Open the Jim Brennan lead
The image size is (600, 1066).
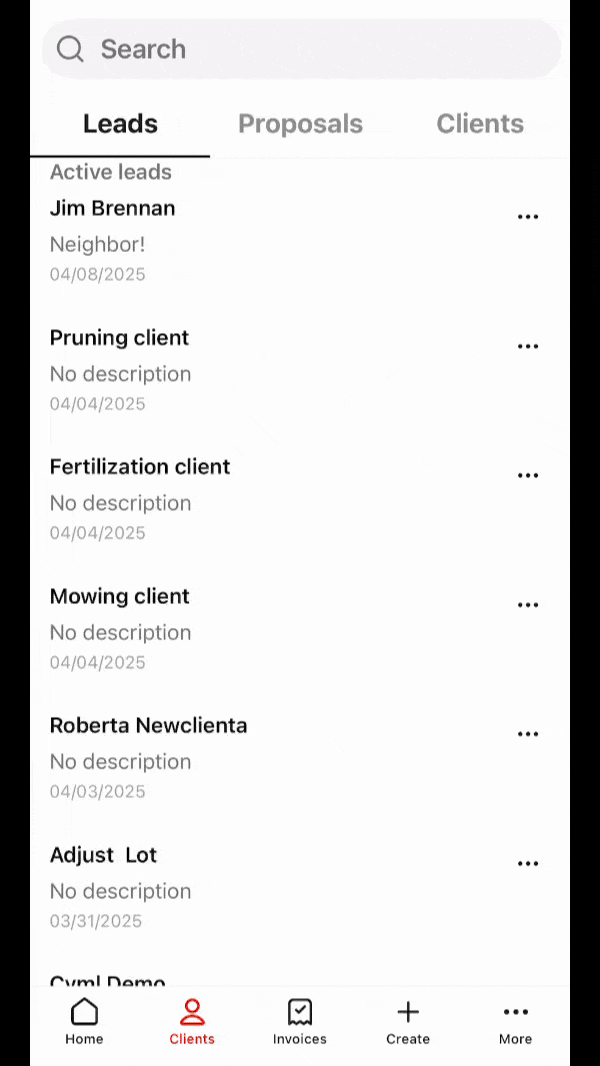[x=112, y=209]
